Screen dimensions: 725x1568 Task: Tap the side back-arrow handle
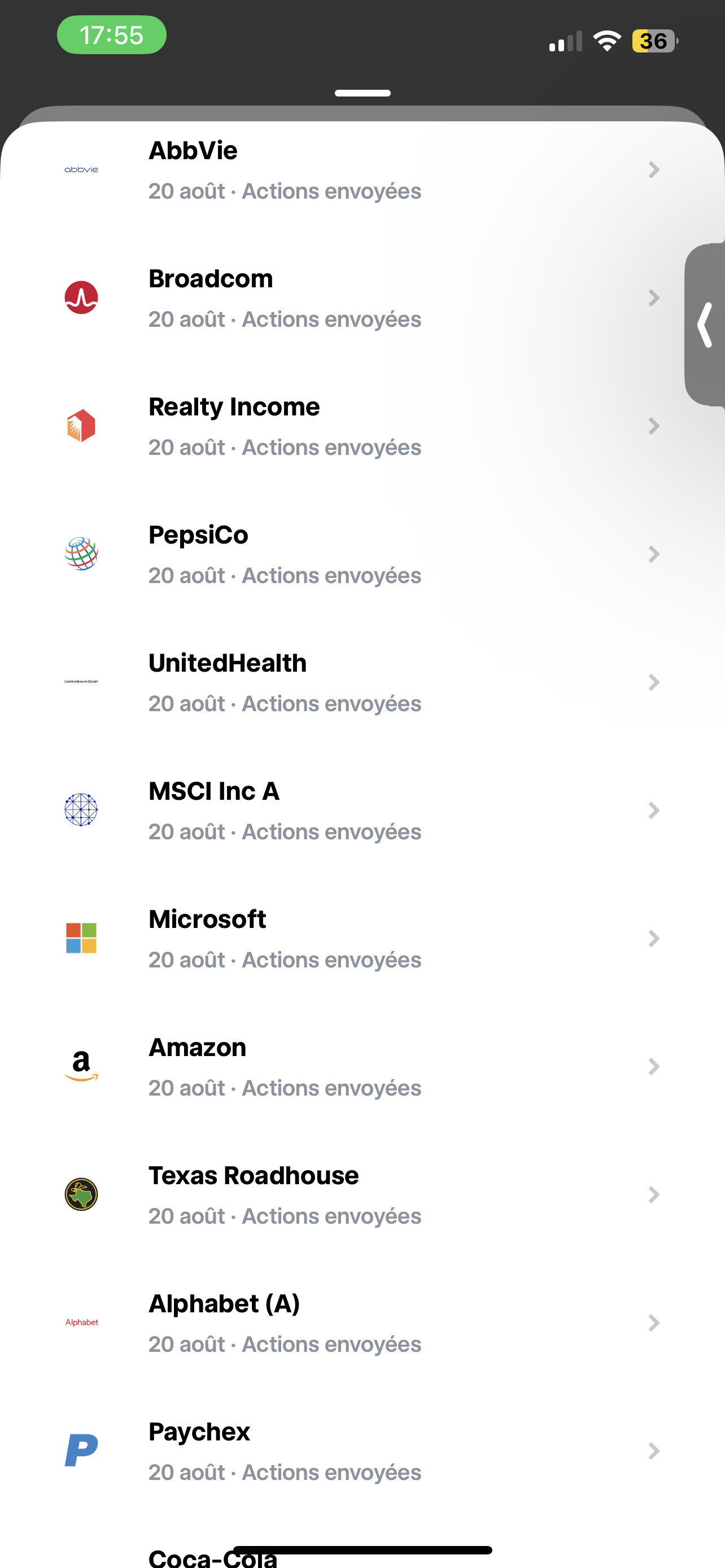705,325
